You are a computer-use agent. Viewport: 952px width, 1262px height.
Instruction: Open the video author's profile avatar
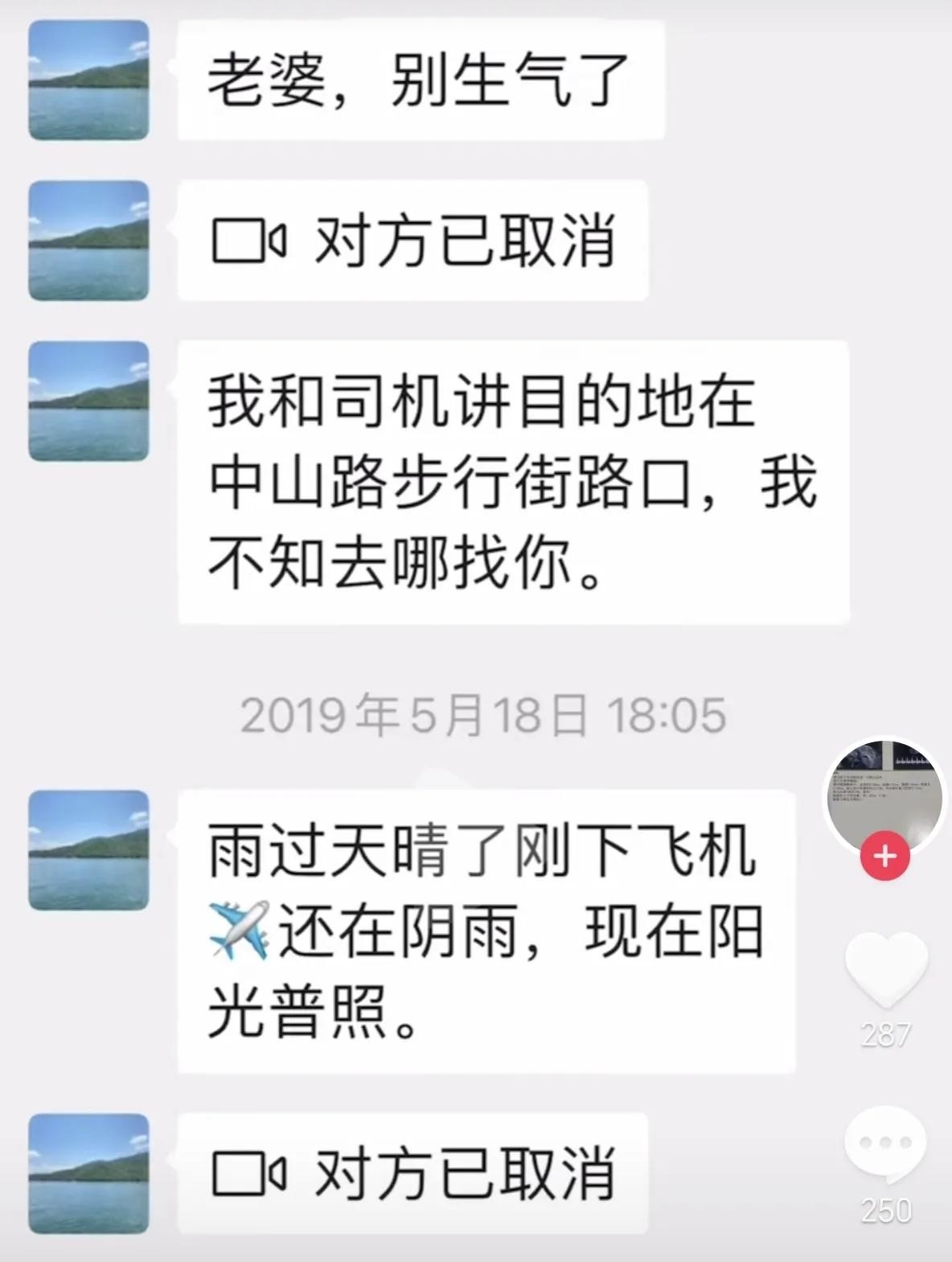pos(884,792)
